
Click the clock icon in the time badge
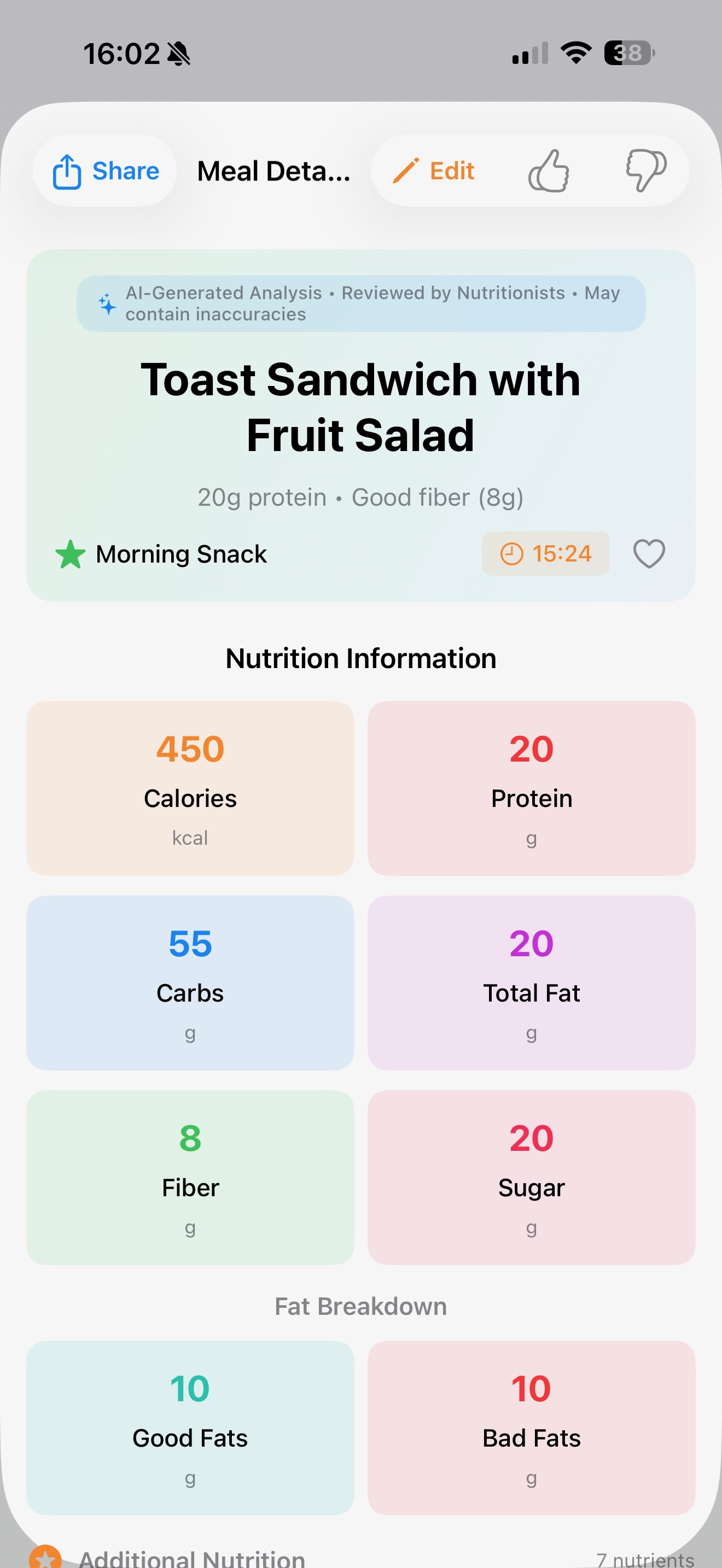pyautogui.click(x=511, y=553)
